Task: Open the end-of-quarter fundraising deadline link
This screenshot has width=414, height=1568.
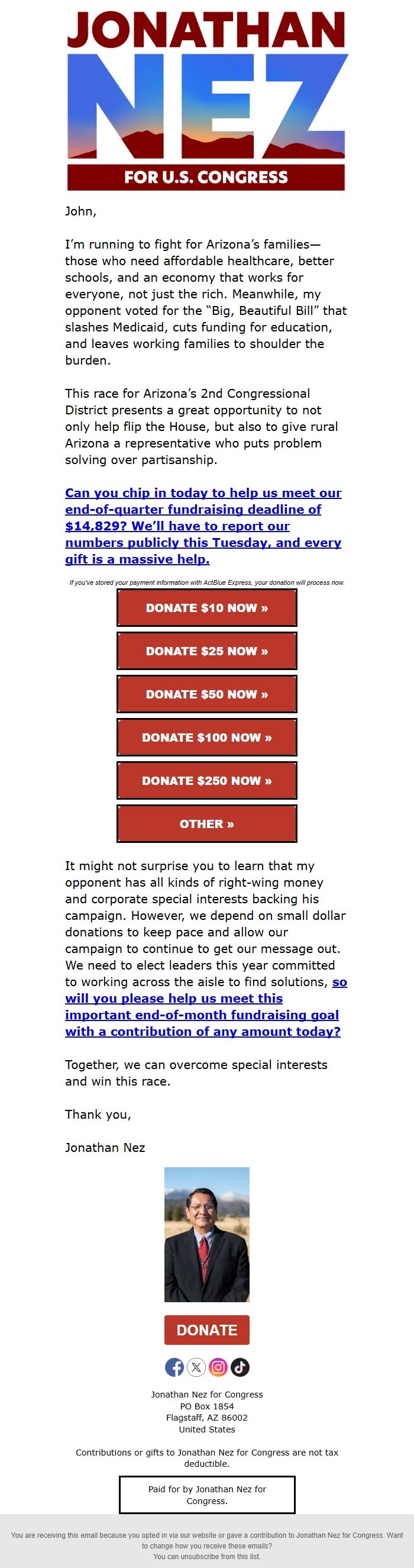Action: tap(202, 525)
